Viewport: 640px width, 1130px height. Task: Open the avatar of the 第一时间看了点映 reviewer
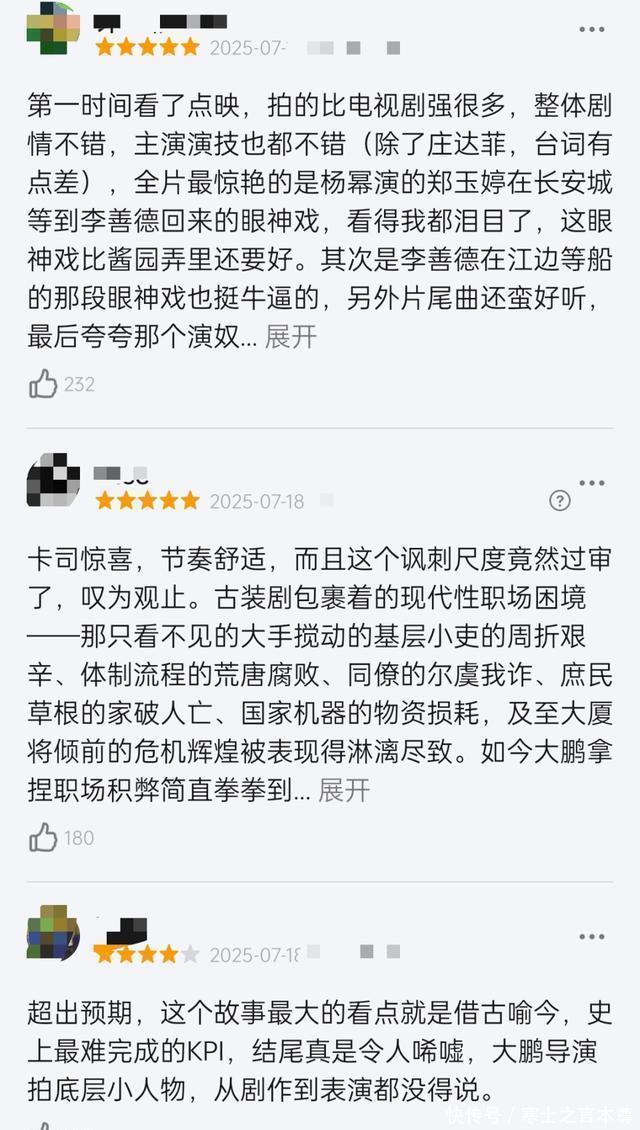53,27
